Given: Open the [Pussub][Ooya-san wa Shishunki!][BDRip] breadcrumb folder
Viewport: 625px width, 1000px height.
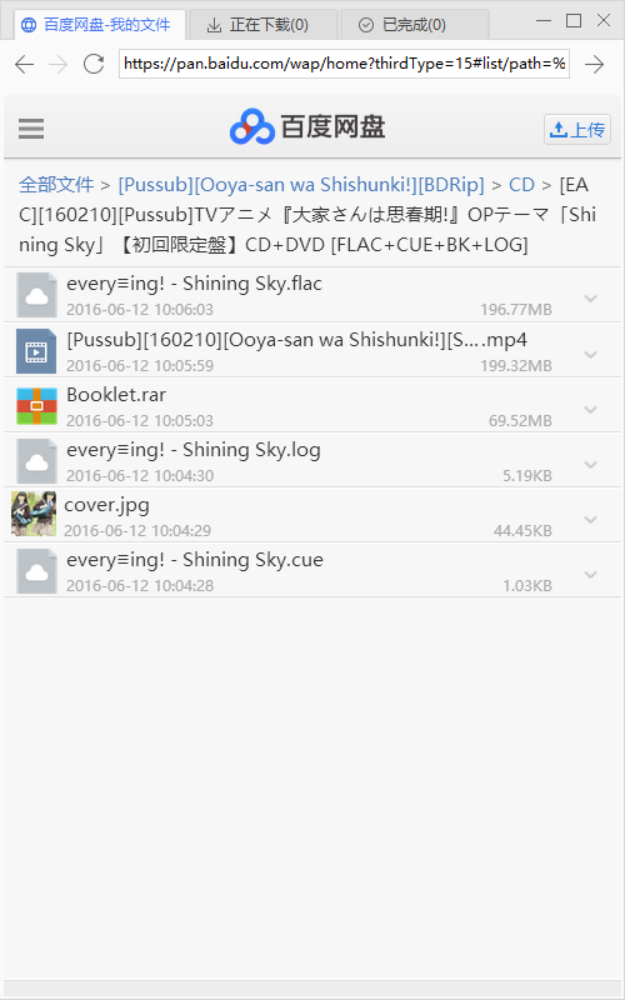Looking at the screenshot, I should click(300, 185).
